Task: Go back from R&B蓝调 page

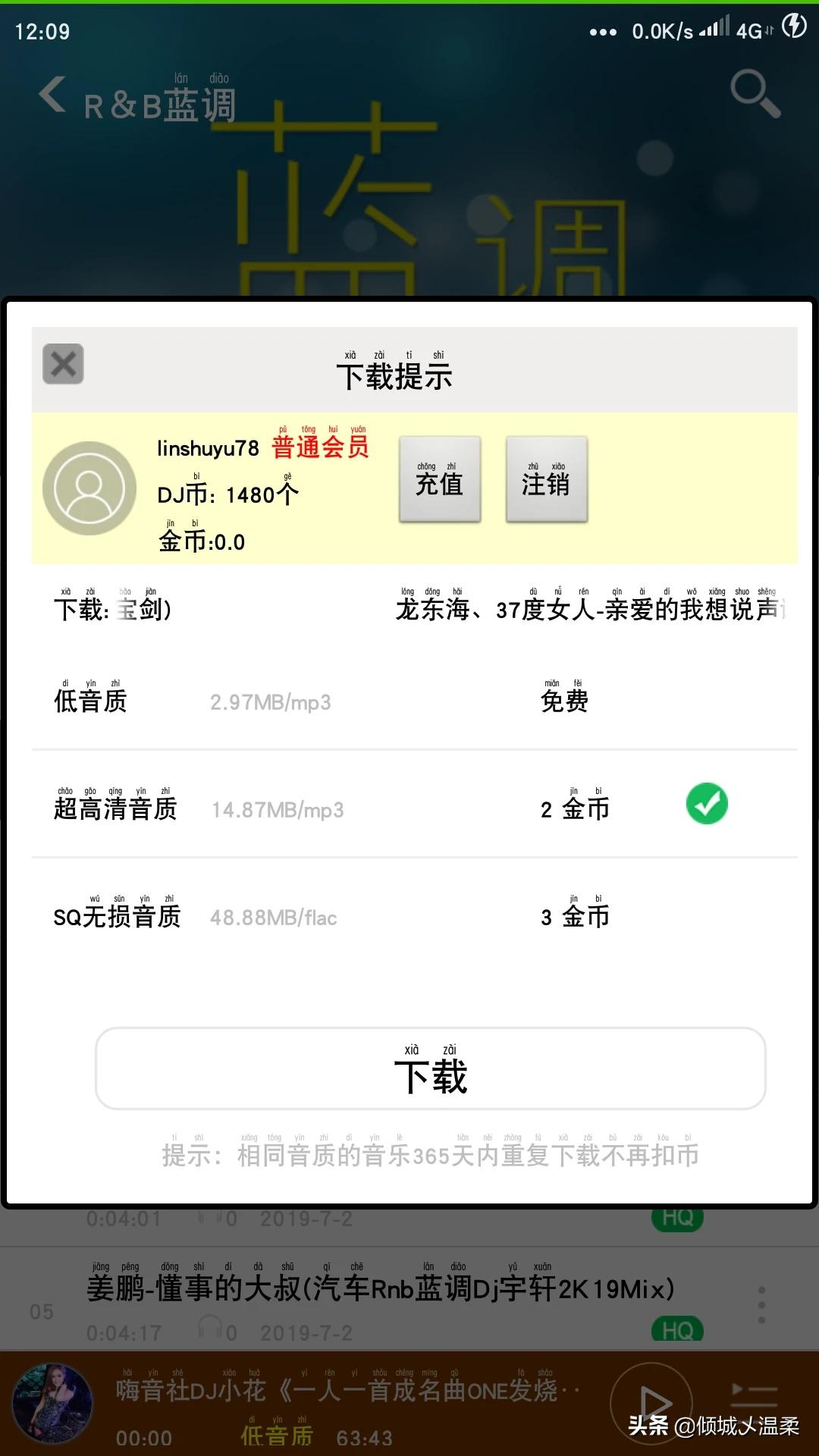Action: coord(52,96)
